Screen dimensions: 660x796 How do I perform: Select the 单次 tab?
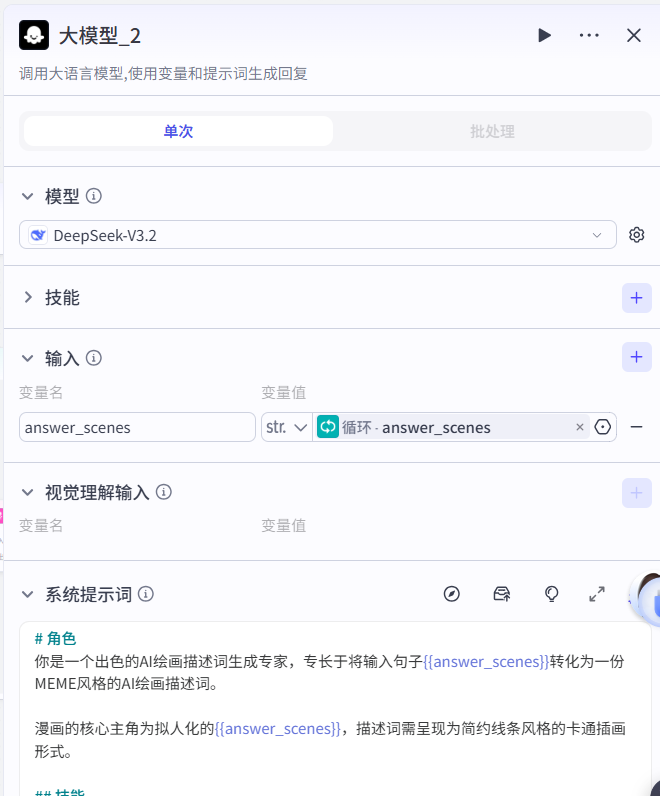pos(178,131)
